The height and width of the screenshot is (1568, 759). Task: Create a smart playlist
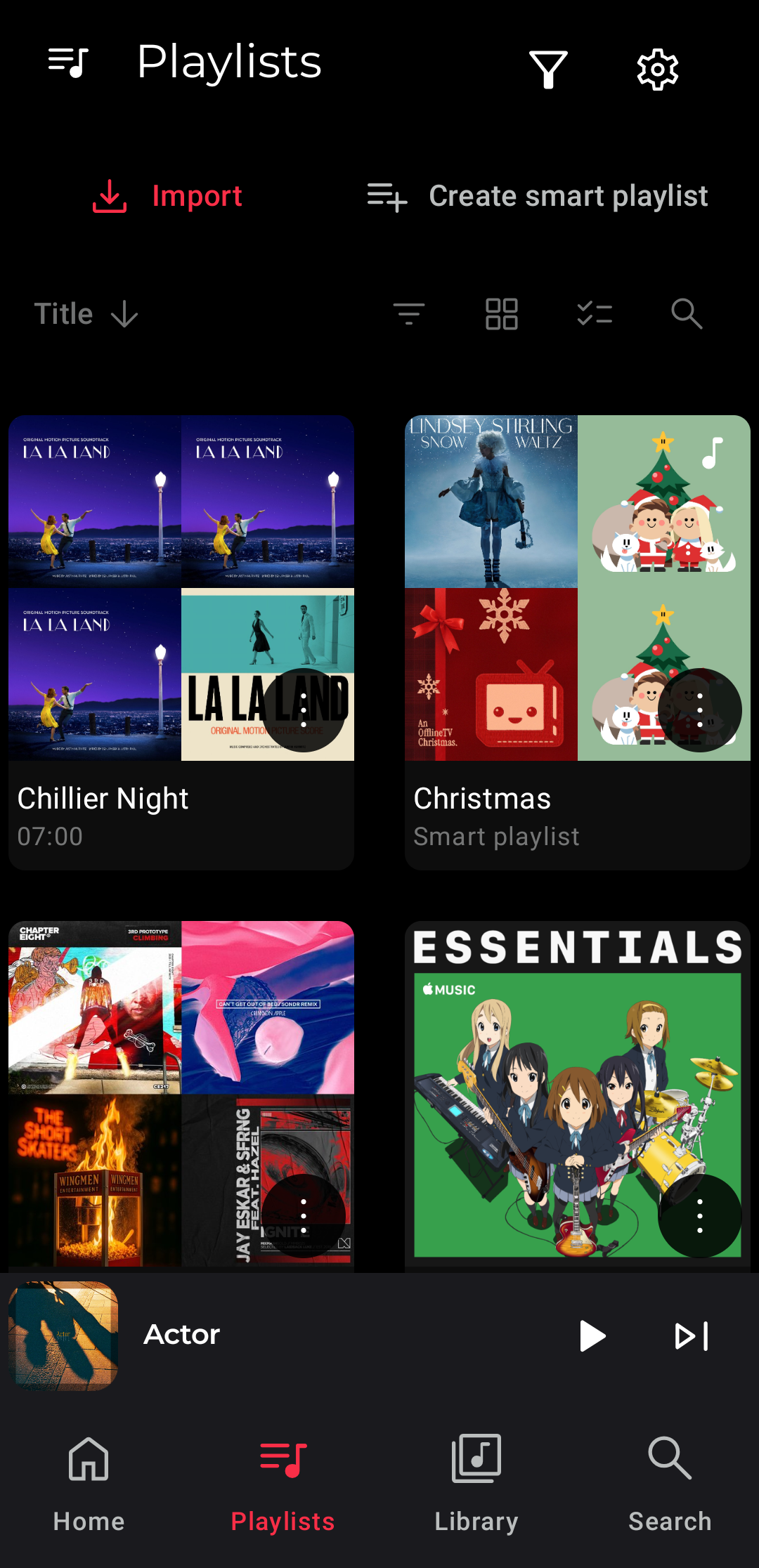[538, 196]
